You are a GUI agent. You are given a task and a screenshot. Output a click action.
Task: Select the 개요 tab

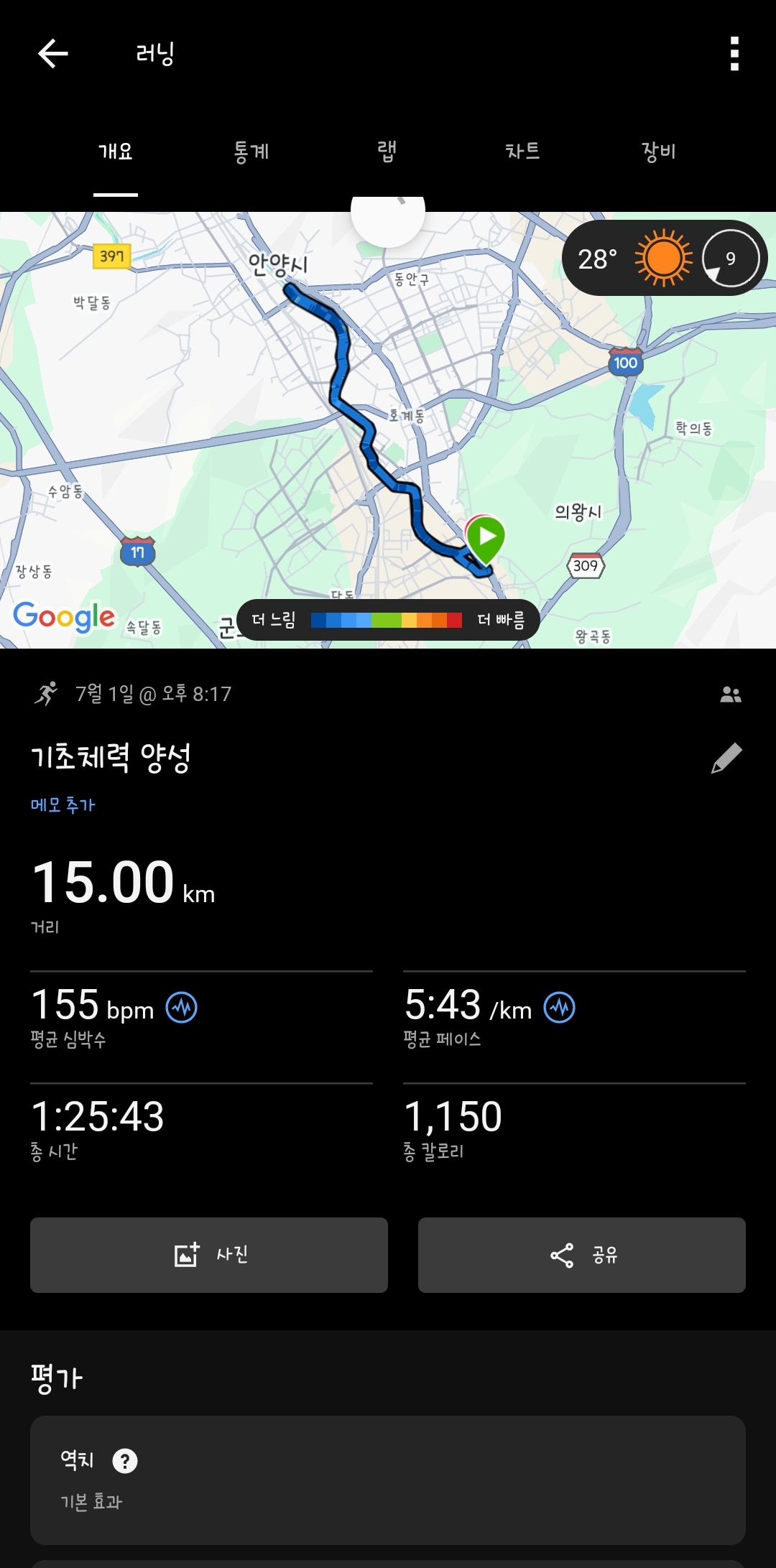115,152
